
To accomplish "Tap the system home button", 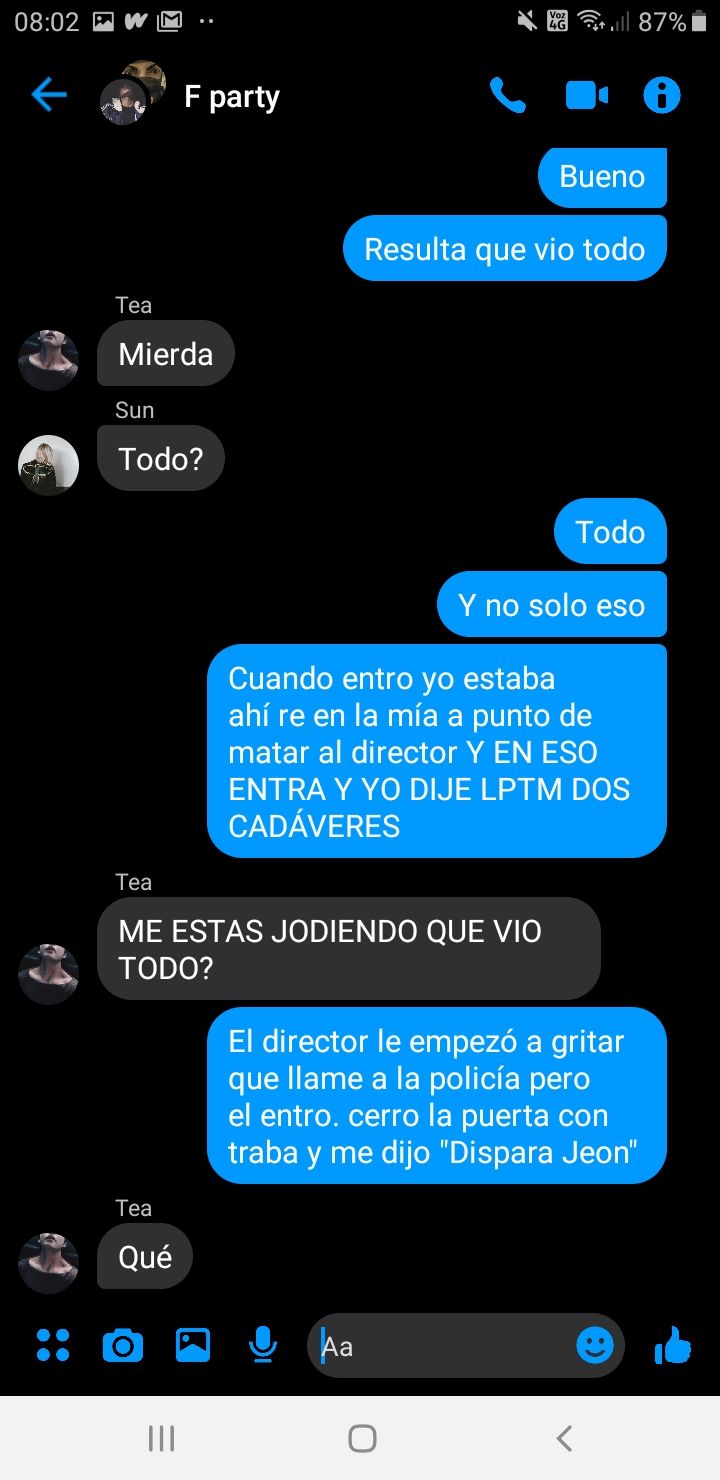I will coord(361,1438).
